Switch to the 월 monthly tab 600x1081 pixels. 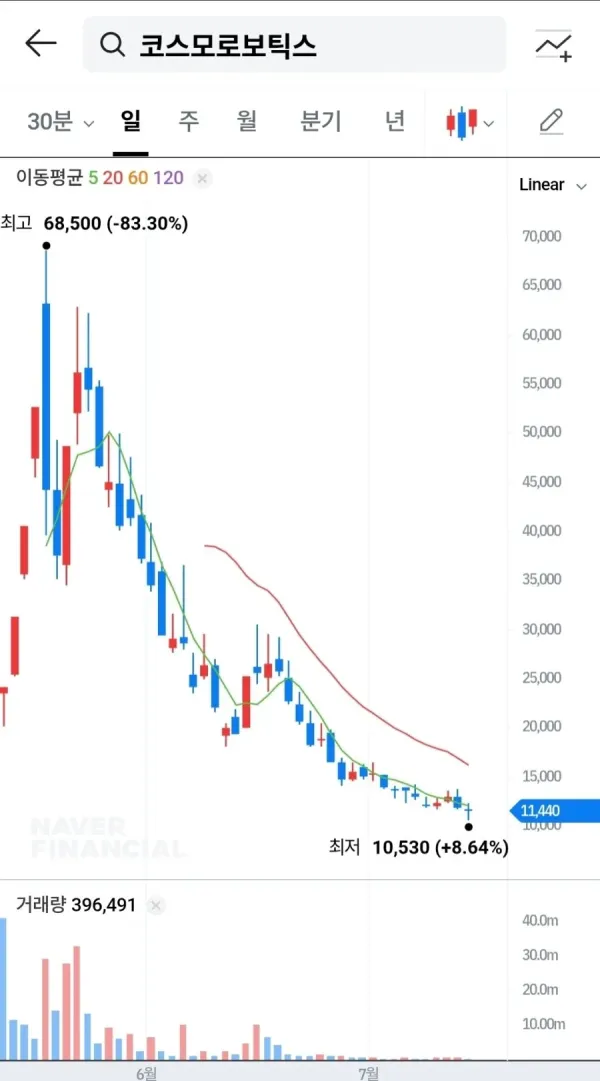[246, 122]
